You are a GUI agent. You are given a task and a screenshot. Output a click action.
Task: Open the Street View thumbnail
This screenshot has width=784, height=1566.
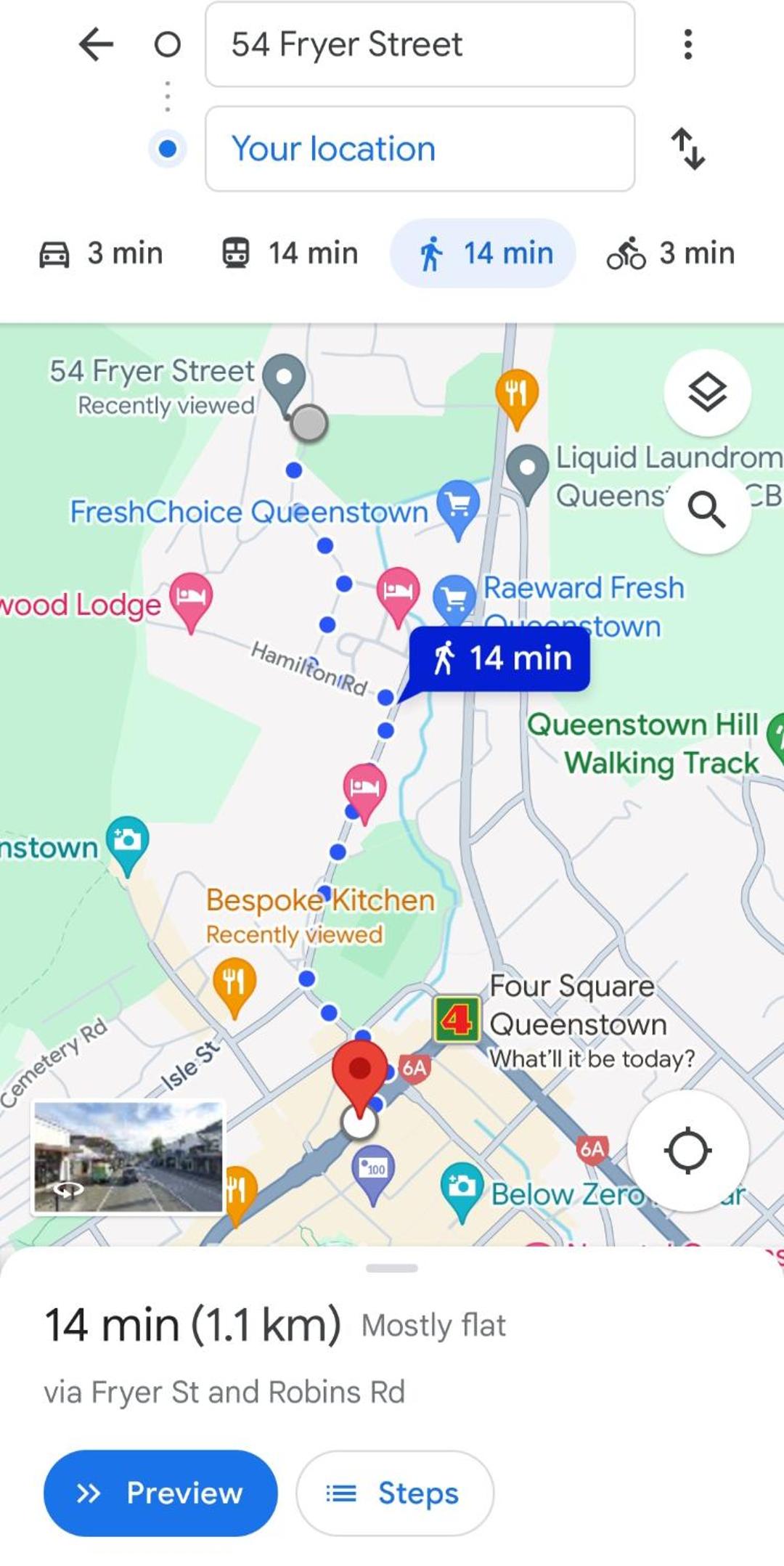tap(128, 1157)
